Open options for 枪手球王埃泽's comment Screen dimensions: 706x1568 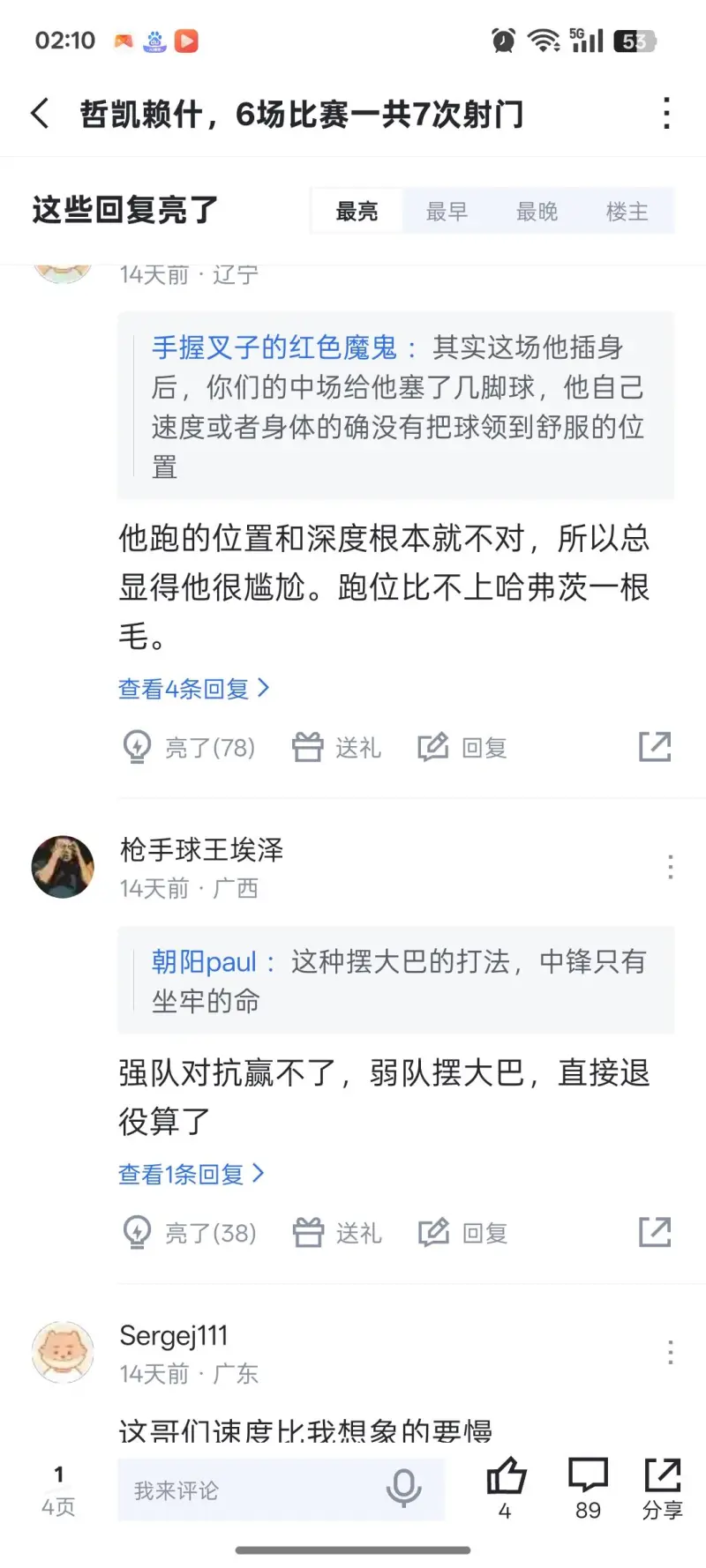click(671, 867)
